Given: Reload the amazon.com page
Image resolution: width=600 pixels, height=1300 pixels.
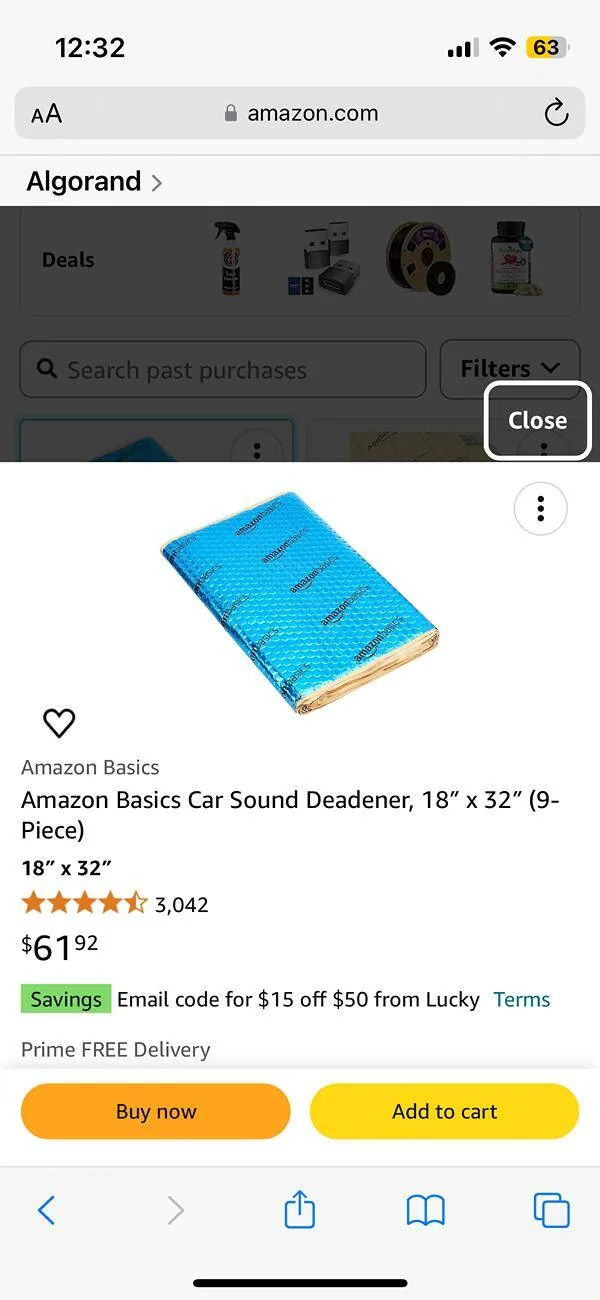Looking at the screenshot, I should [556, 113].
